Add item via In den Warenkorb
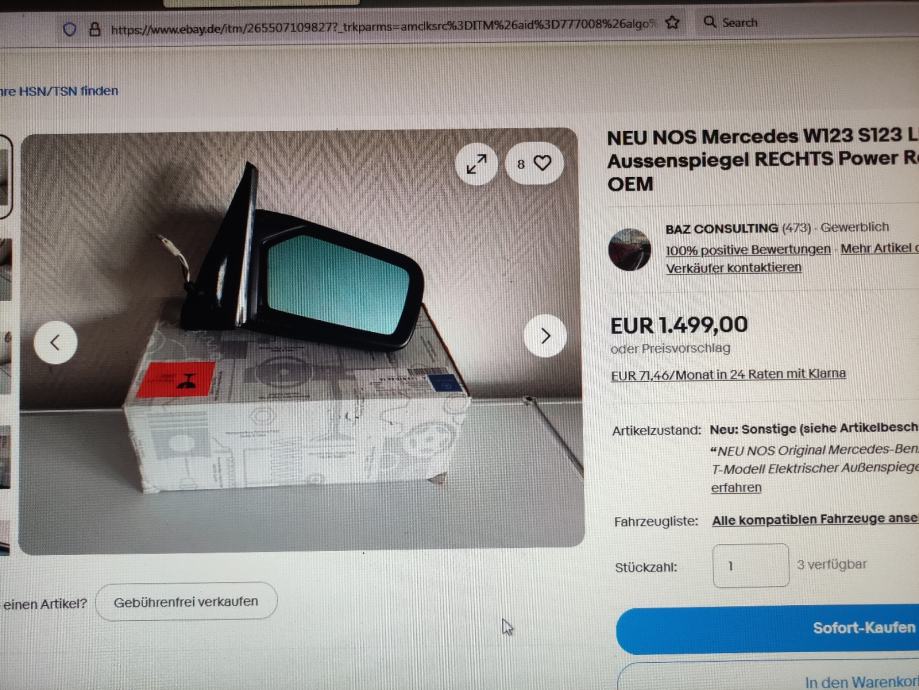 click(860, 682)
